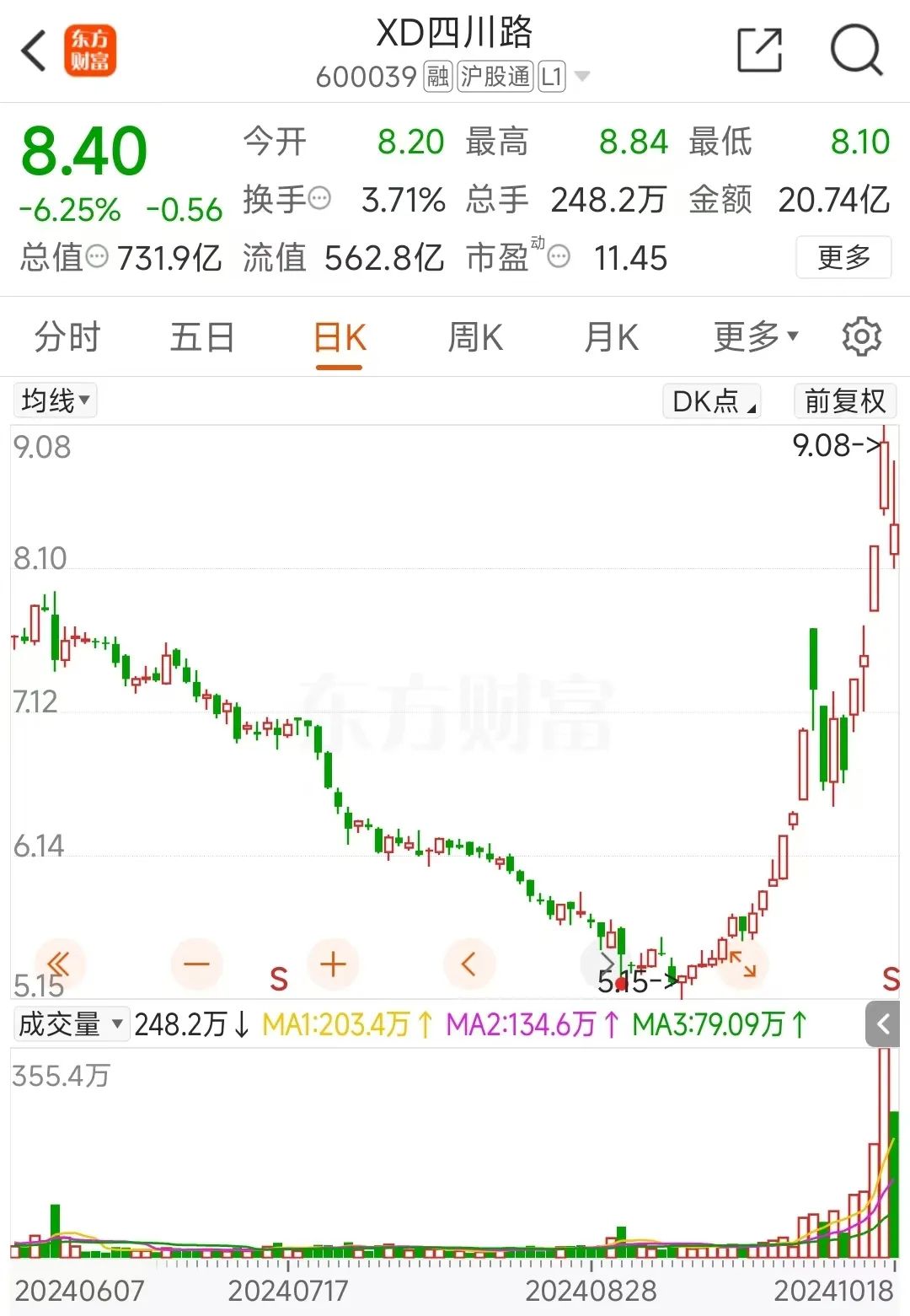Toggle 前复权 price adjustment mode

point(845,400)
